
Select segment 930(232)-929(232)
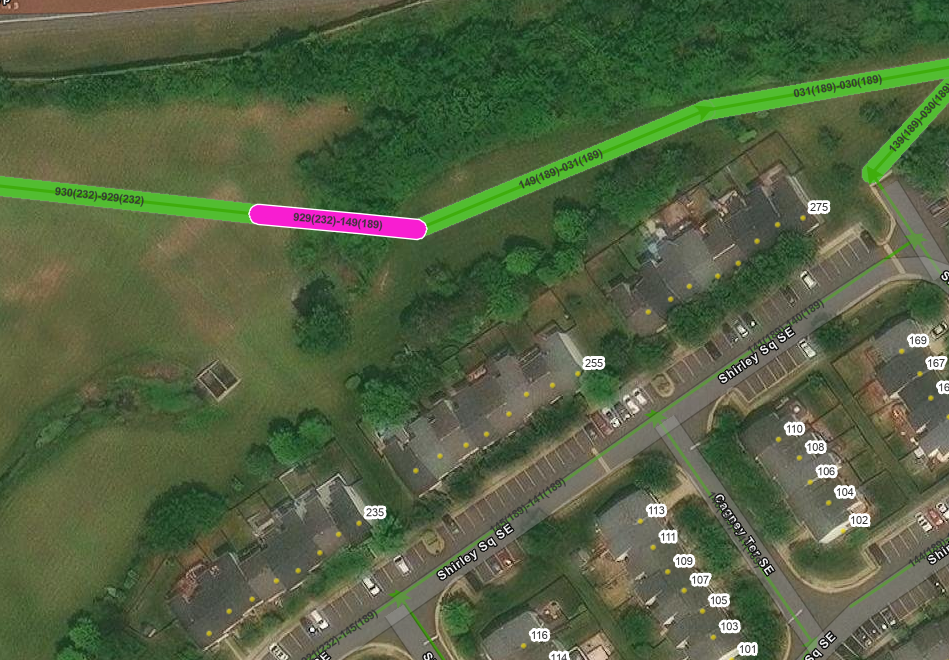pos(100,196)
